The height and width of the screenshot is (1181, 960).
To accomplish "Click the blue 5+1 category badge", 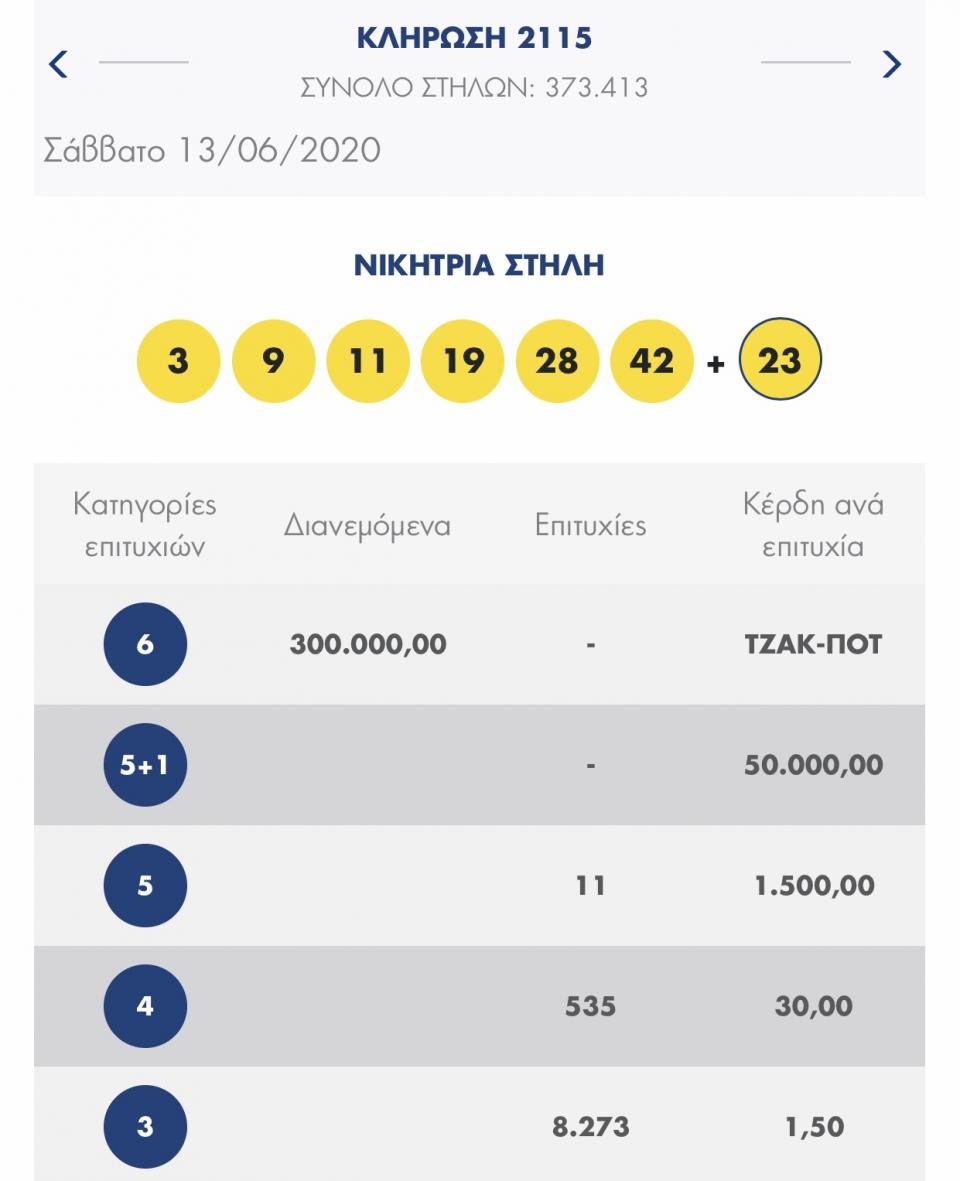I will 146,764.
